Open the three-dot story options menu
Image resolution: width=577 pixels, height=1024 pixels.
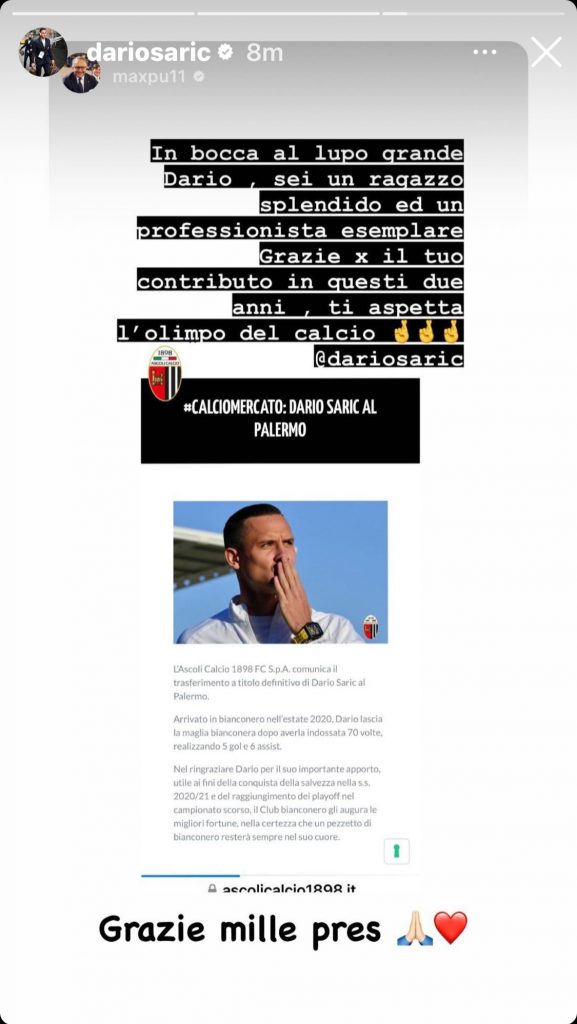coord(484,52)
